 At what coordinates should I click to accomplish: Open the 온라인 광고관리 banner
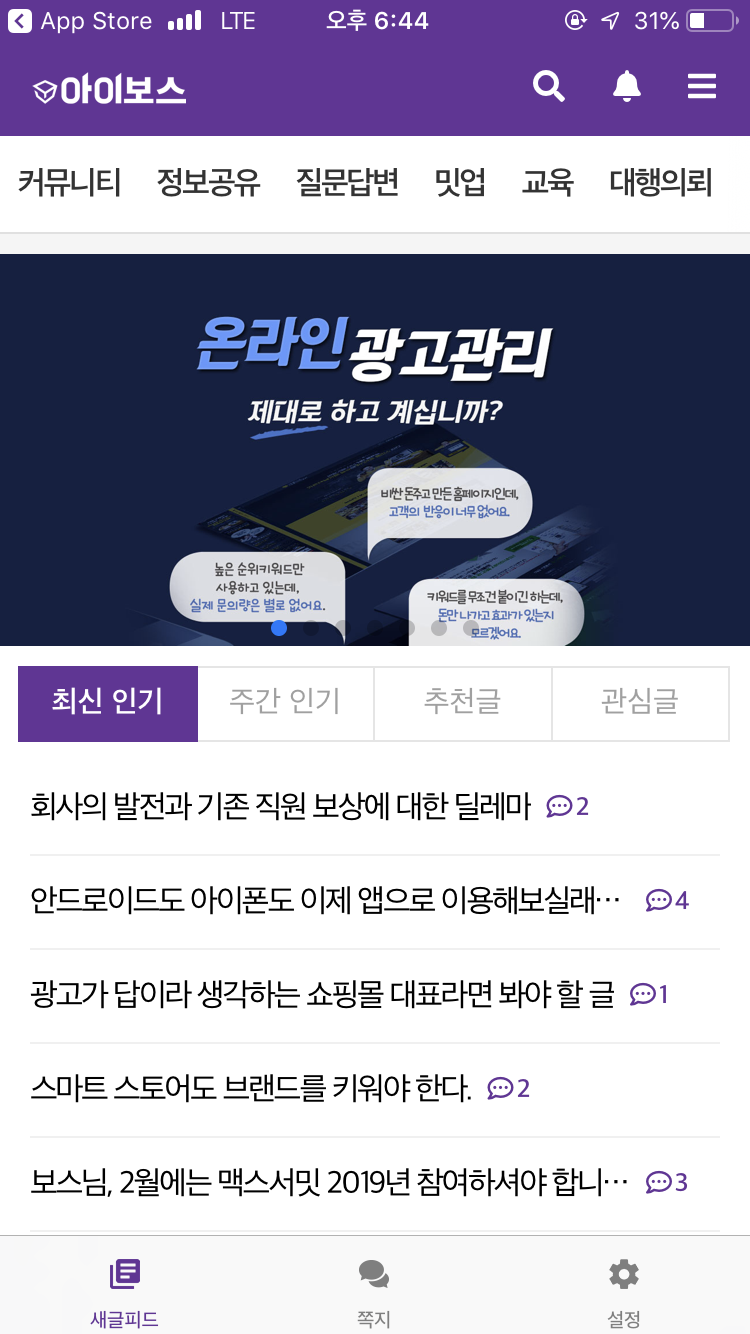tap(375, 450)
